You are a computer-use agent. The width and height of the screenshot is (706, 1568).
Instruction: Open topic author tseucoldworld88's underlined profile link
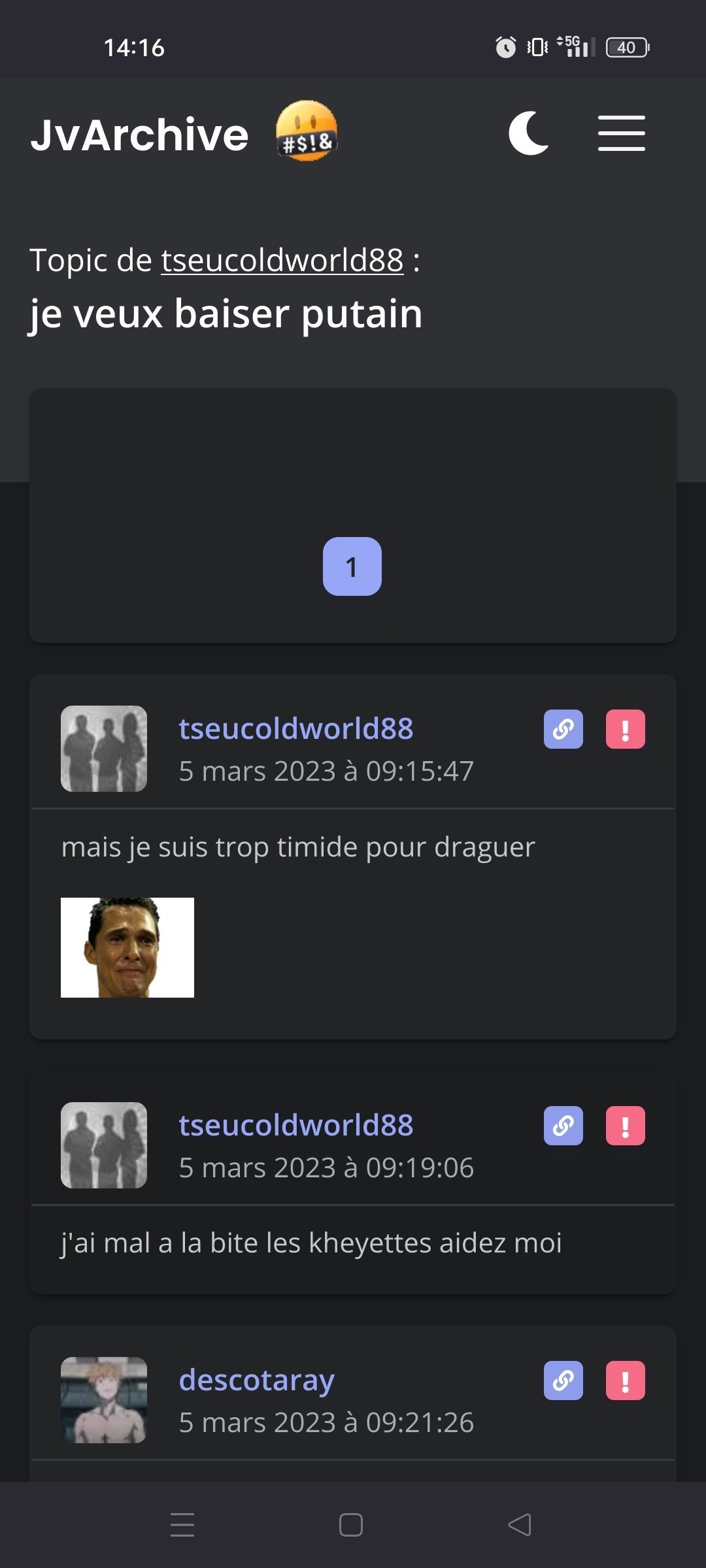[x=282, y=260]
